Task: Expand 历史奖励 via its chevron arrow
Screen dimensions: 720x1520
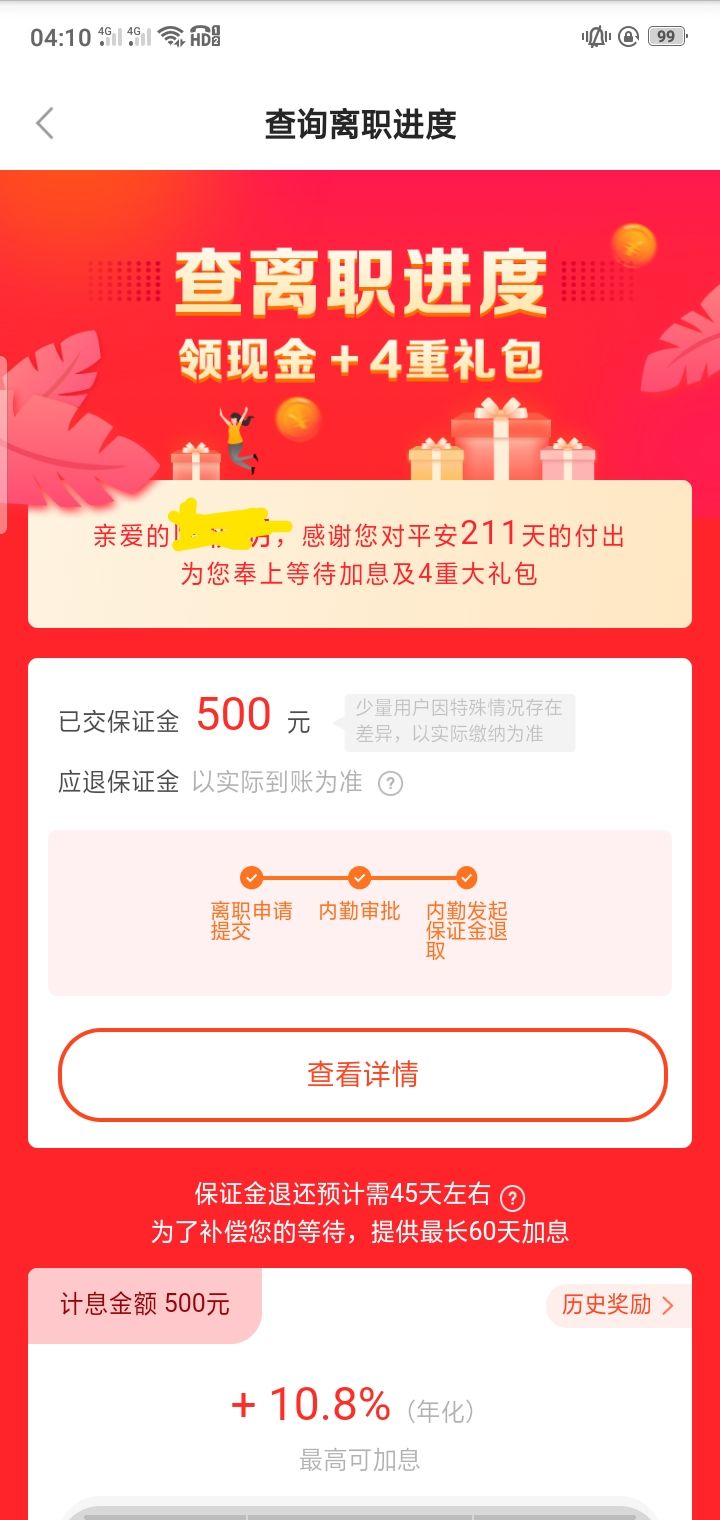Action: [668, 1305]
